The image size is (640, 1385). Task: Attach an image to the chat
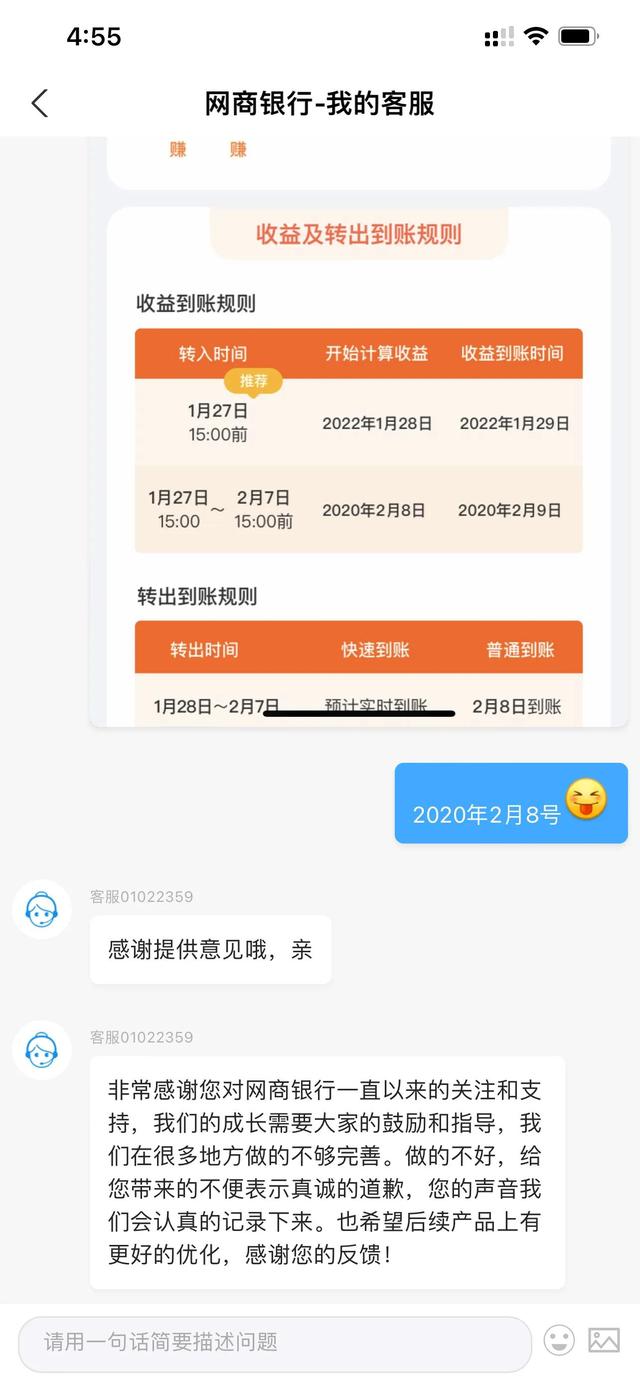(x=604, y=1341)
